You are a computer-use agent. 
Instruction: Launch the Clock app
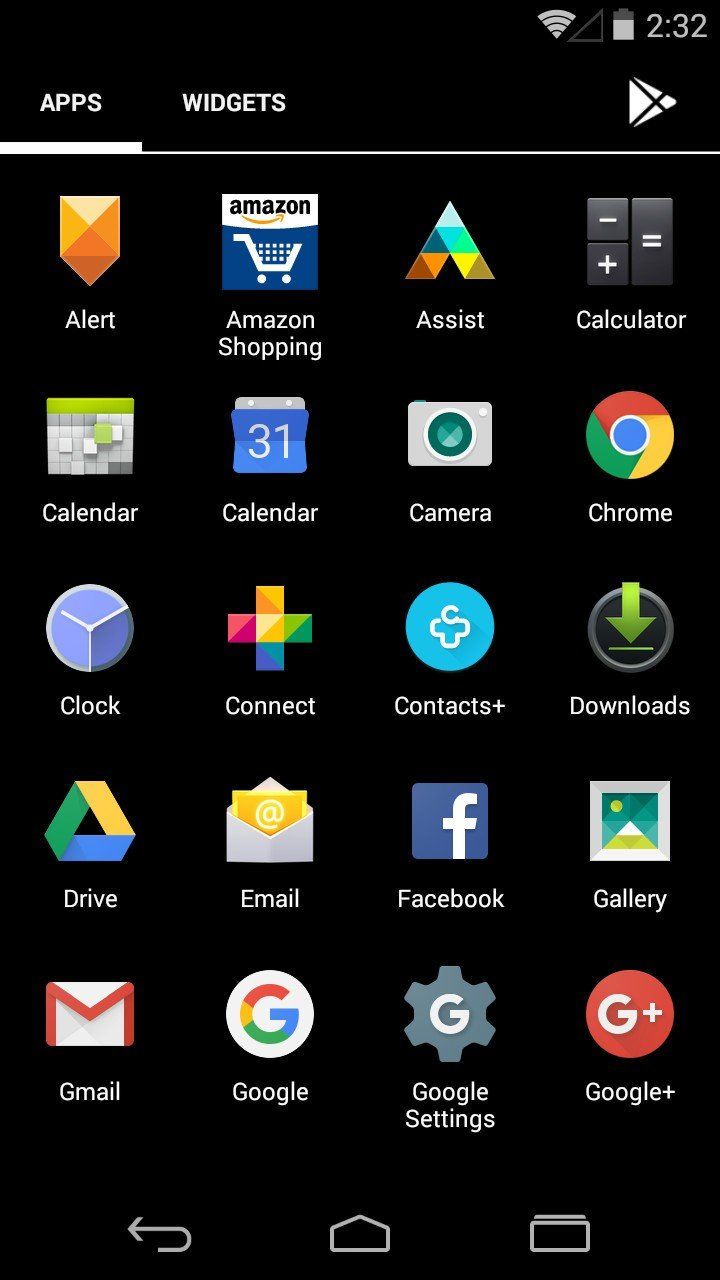pyautogui.click(x=90, y=626)
